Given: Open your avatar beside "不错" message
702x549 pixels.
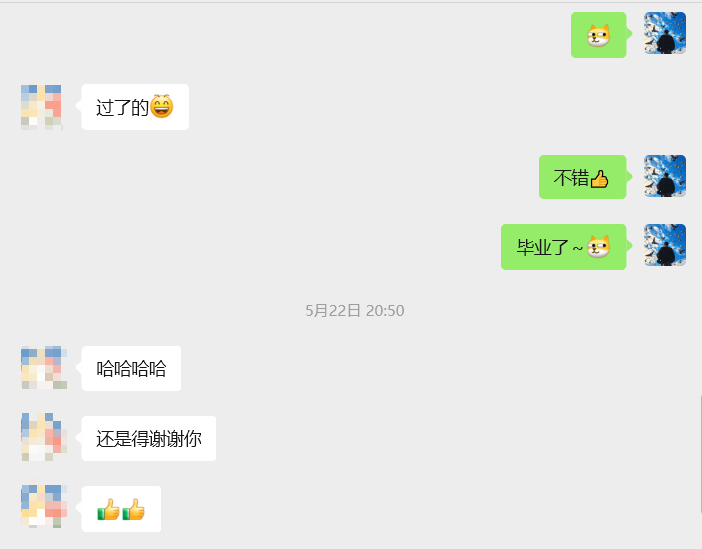Looking at the screenshot, I should pyautogui.click(x=665, y=176).
